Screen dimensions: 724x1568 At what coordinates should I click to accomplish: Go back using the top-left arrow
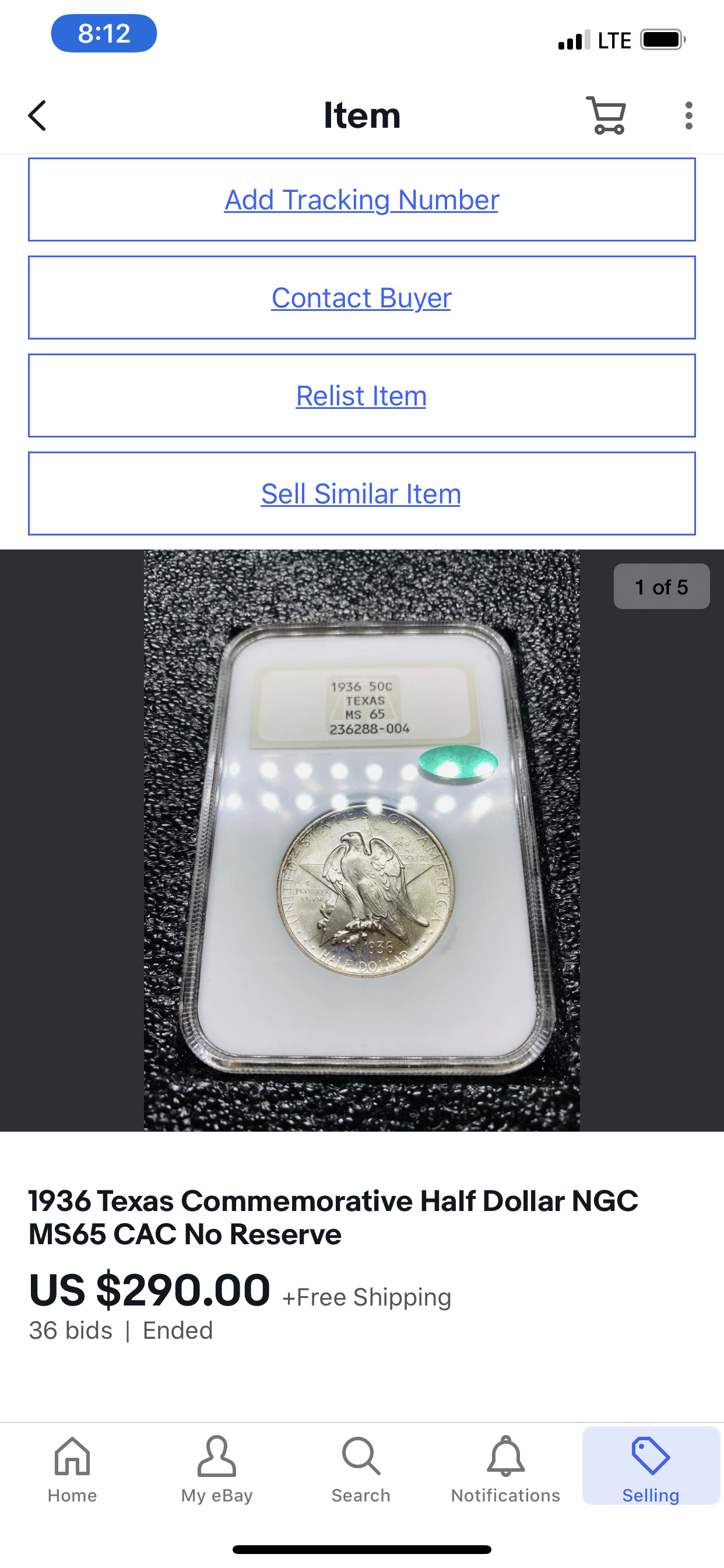tap(38, 116)
